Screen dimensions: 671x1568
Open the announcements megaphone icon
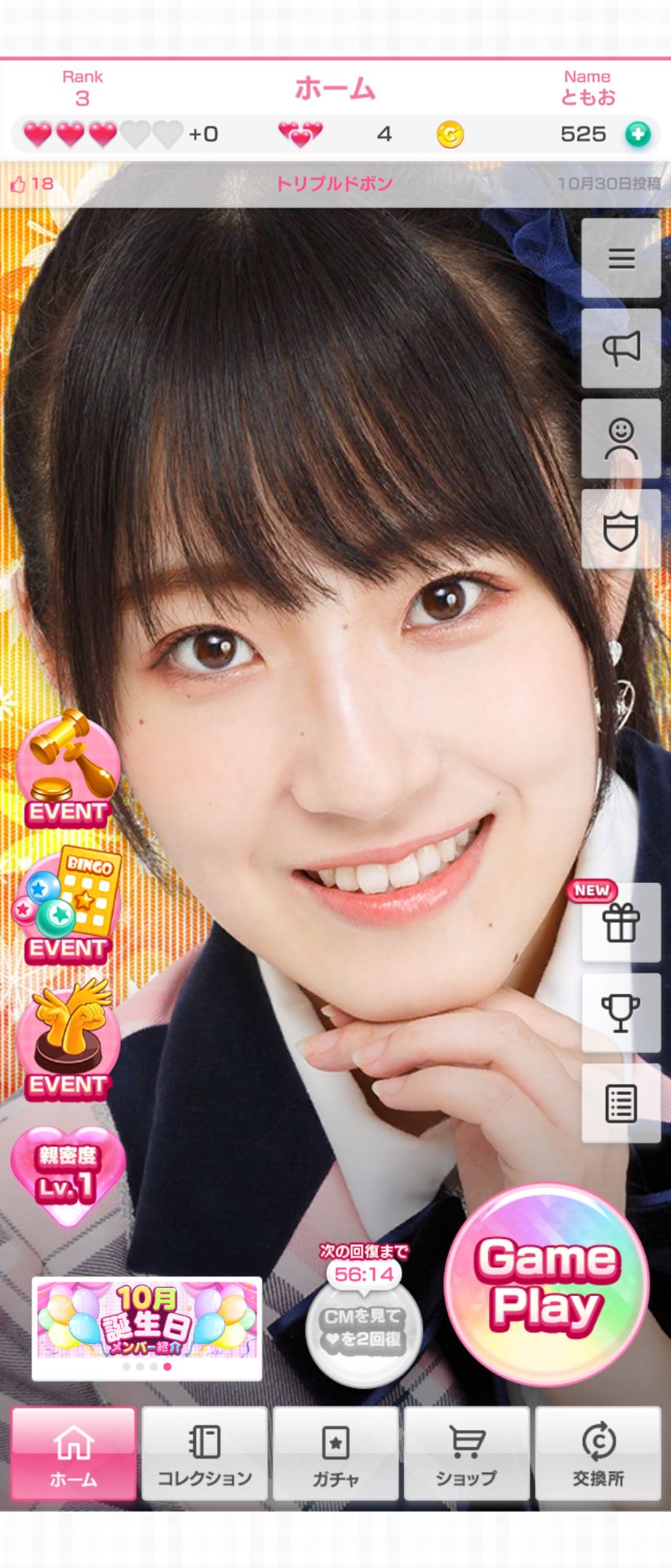click(620, 349)
